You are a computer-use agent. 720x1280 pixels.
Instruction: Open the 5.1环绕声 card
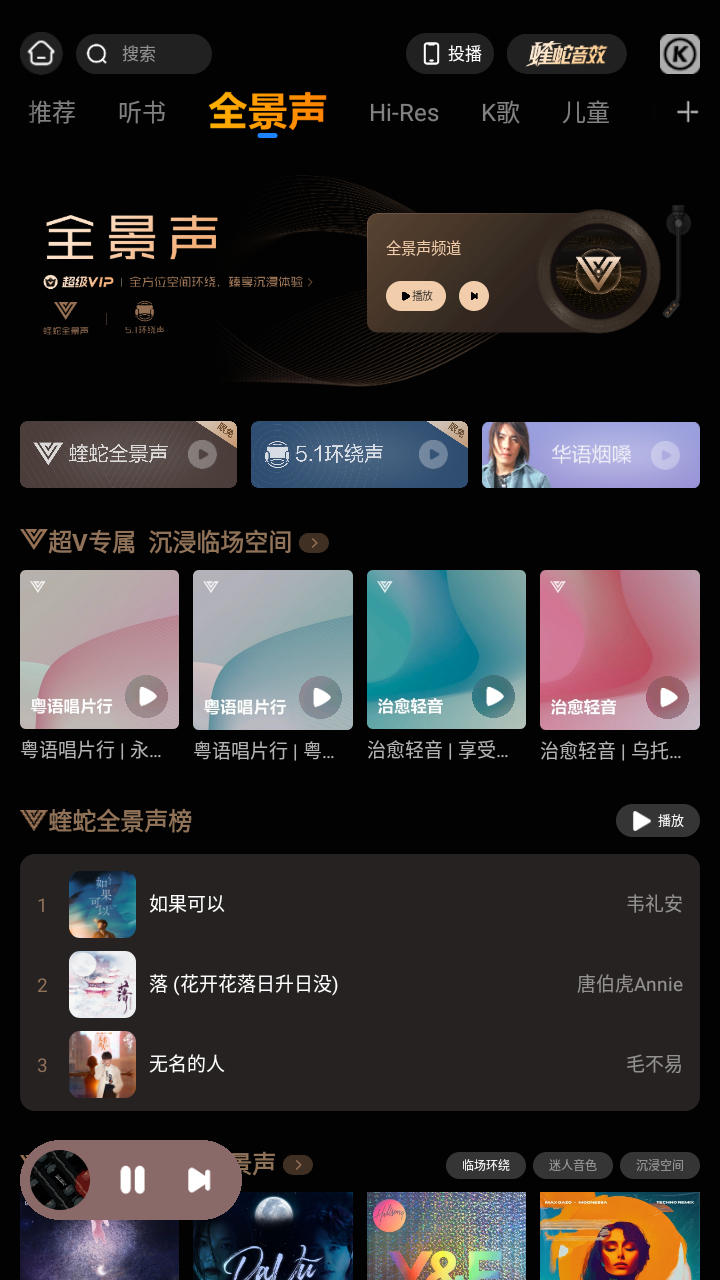coord(359,455)
